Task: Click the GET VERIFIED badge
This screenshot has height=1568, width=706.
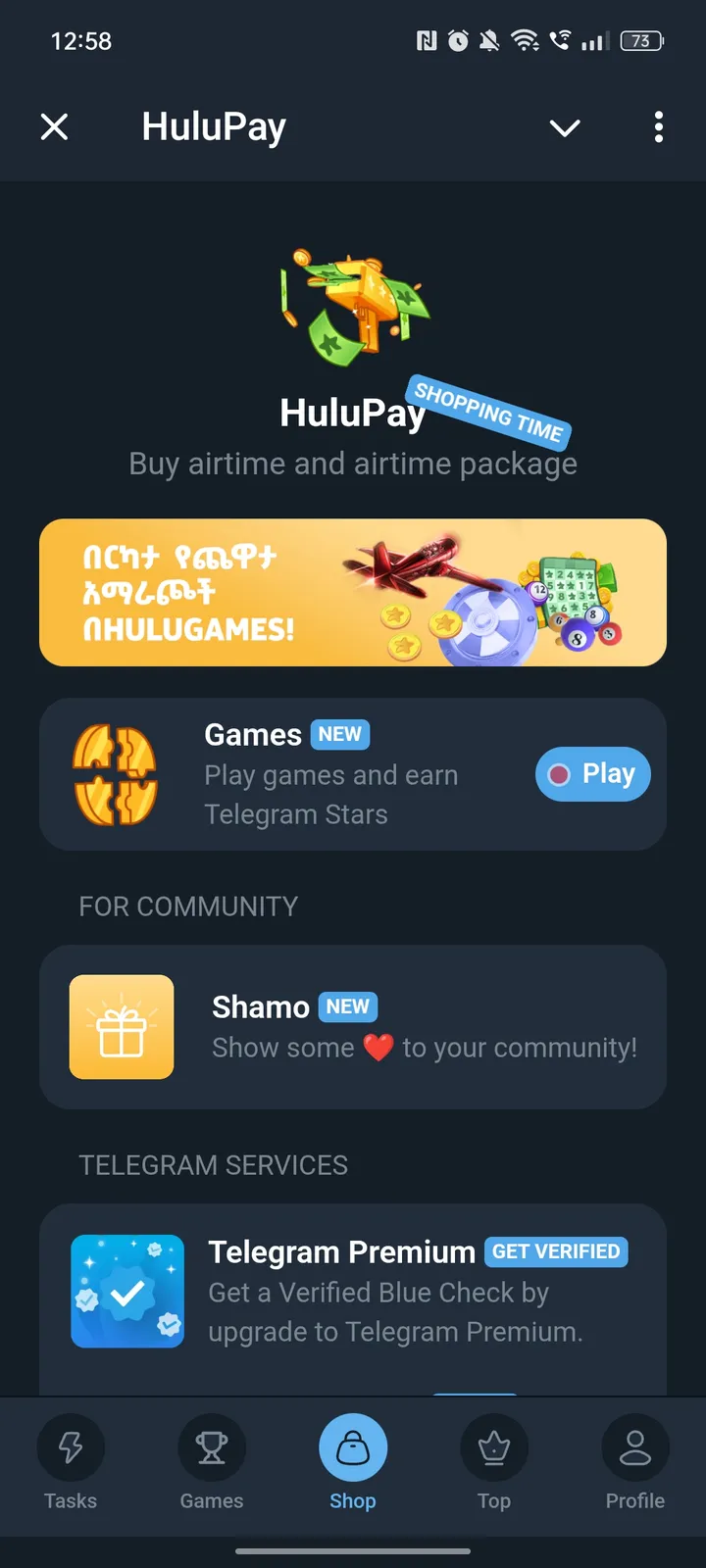Action: 556,1251
